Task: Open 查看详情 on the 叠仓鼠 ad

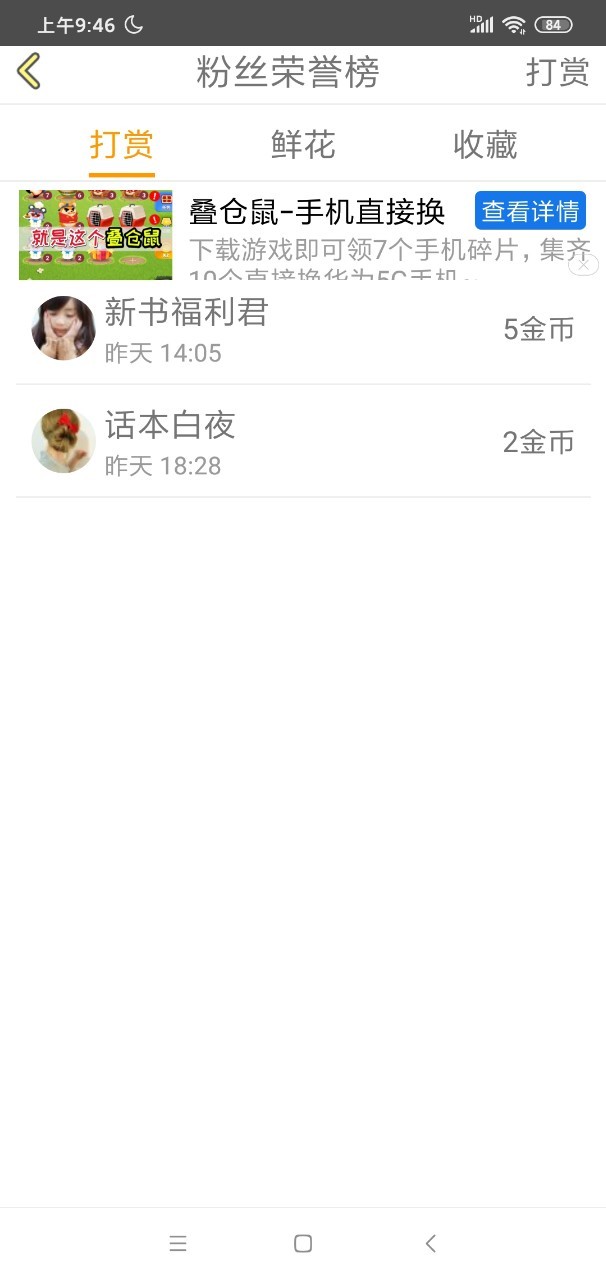Action: coord(530,211)
